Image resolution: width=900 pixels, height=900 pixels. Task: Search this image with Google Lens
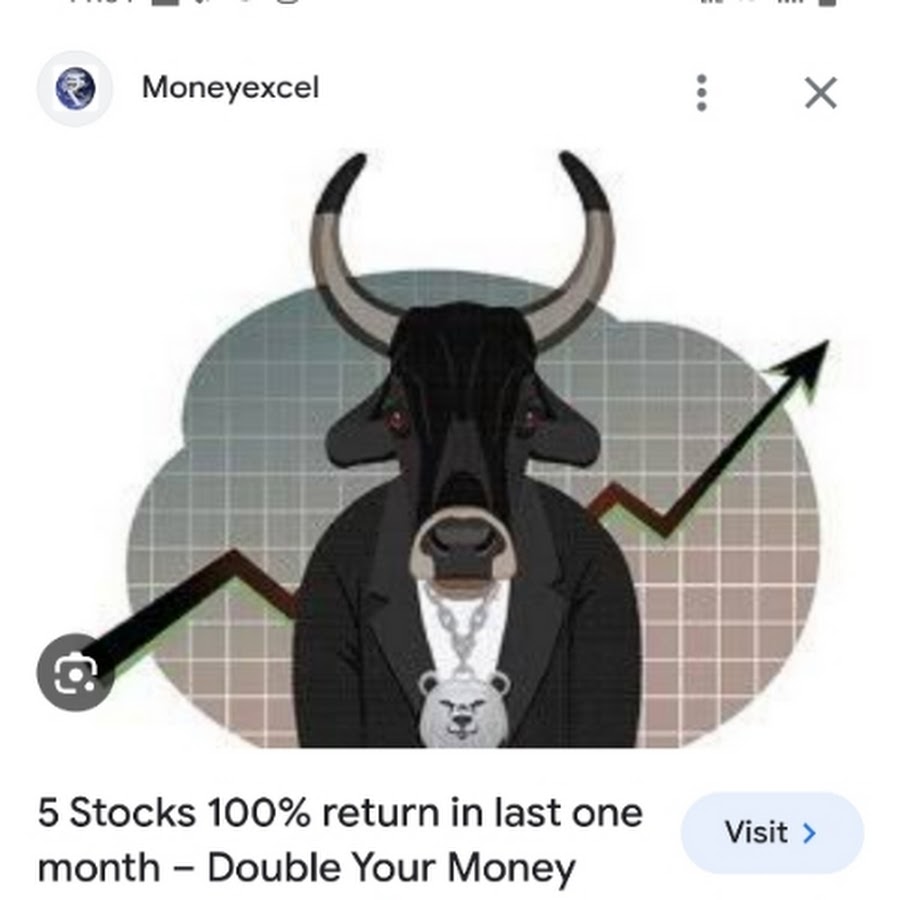point(76,672)
